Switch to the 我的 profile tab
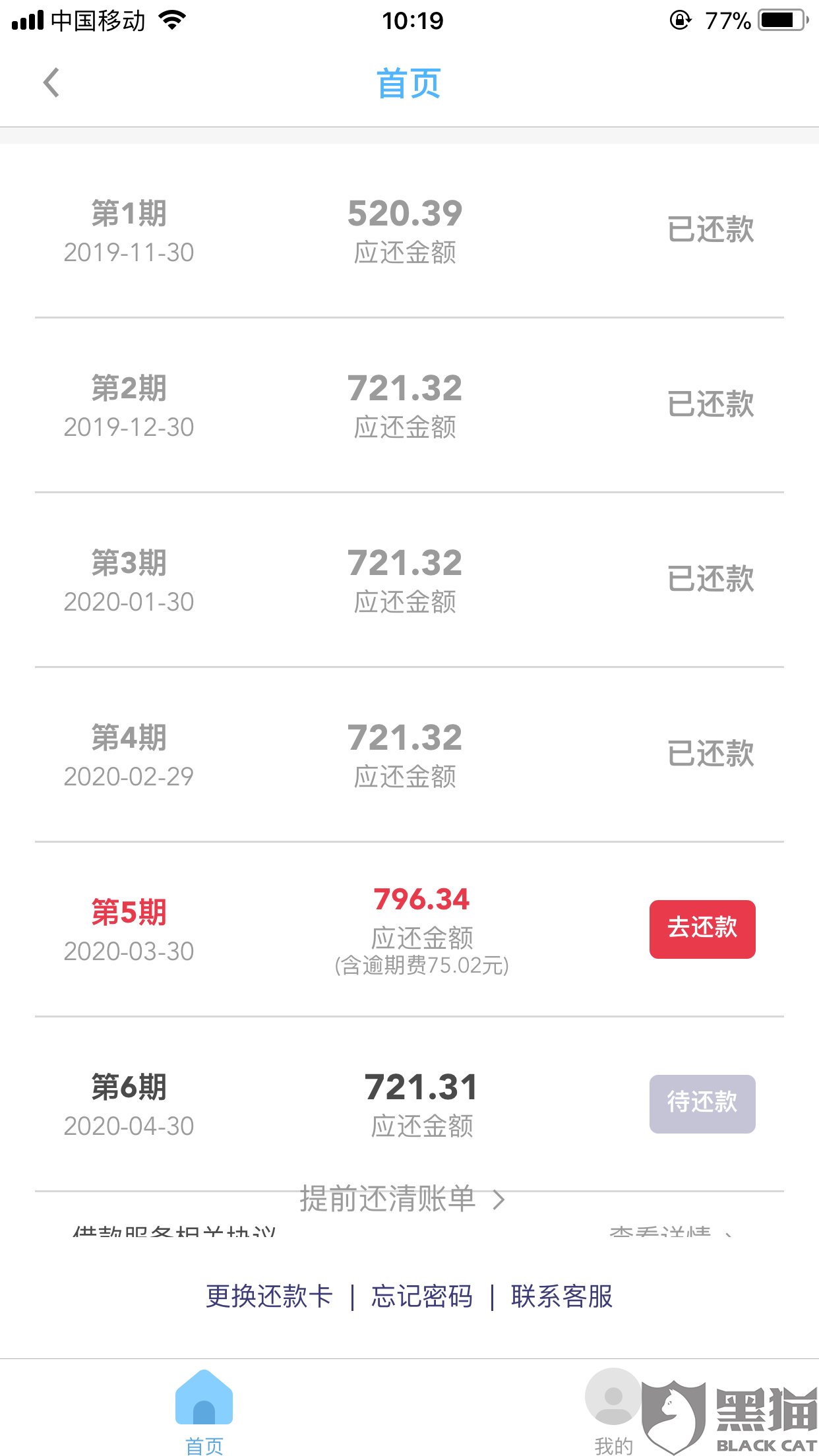This screenshot has width=819, height=1456. [x=613, y=1411]
